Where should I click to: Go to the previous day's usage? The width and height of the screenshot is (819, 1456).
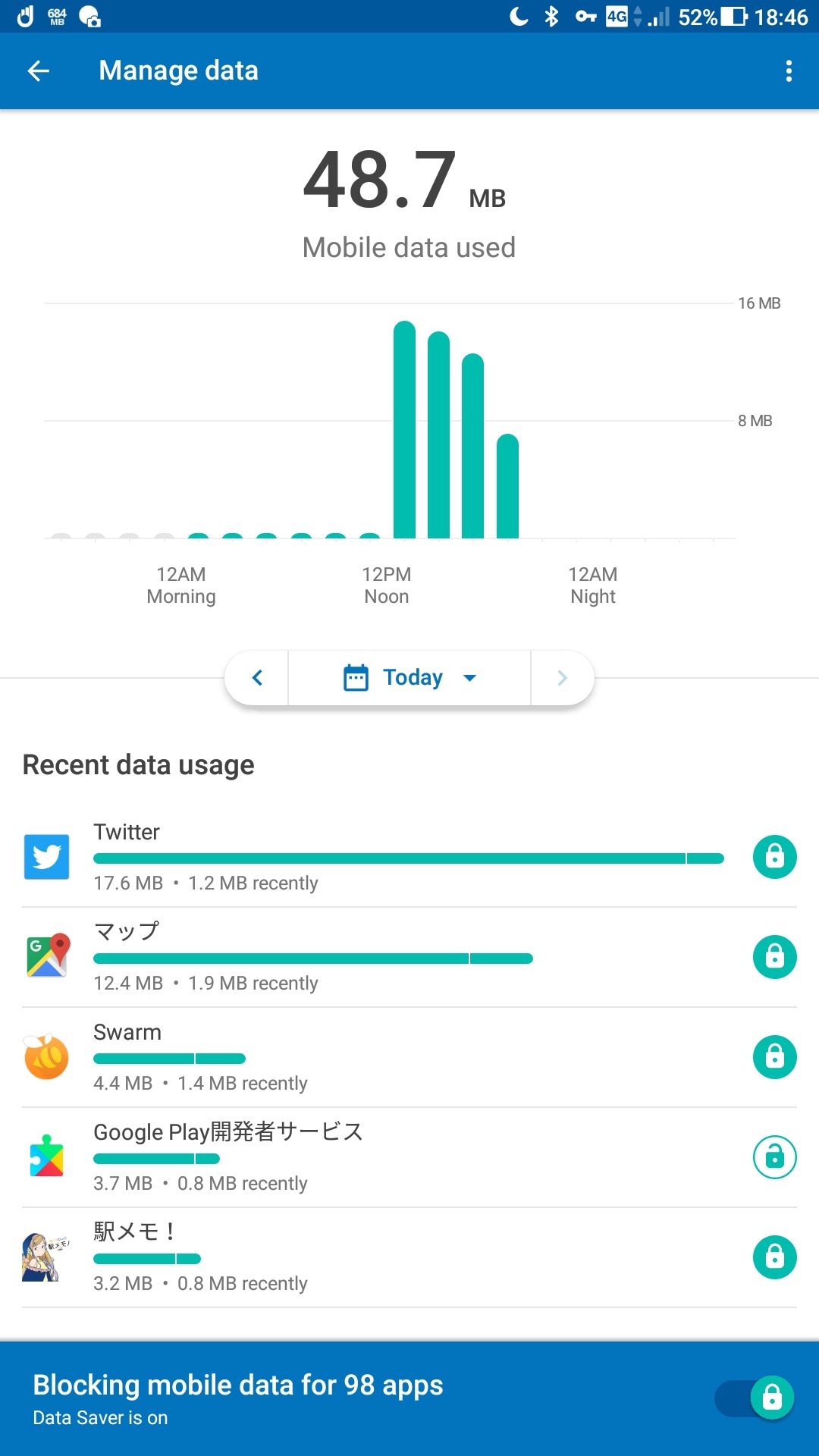click(x=257, y=677)
